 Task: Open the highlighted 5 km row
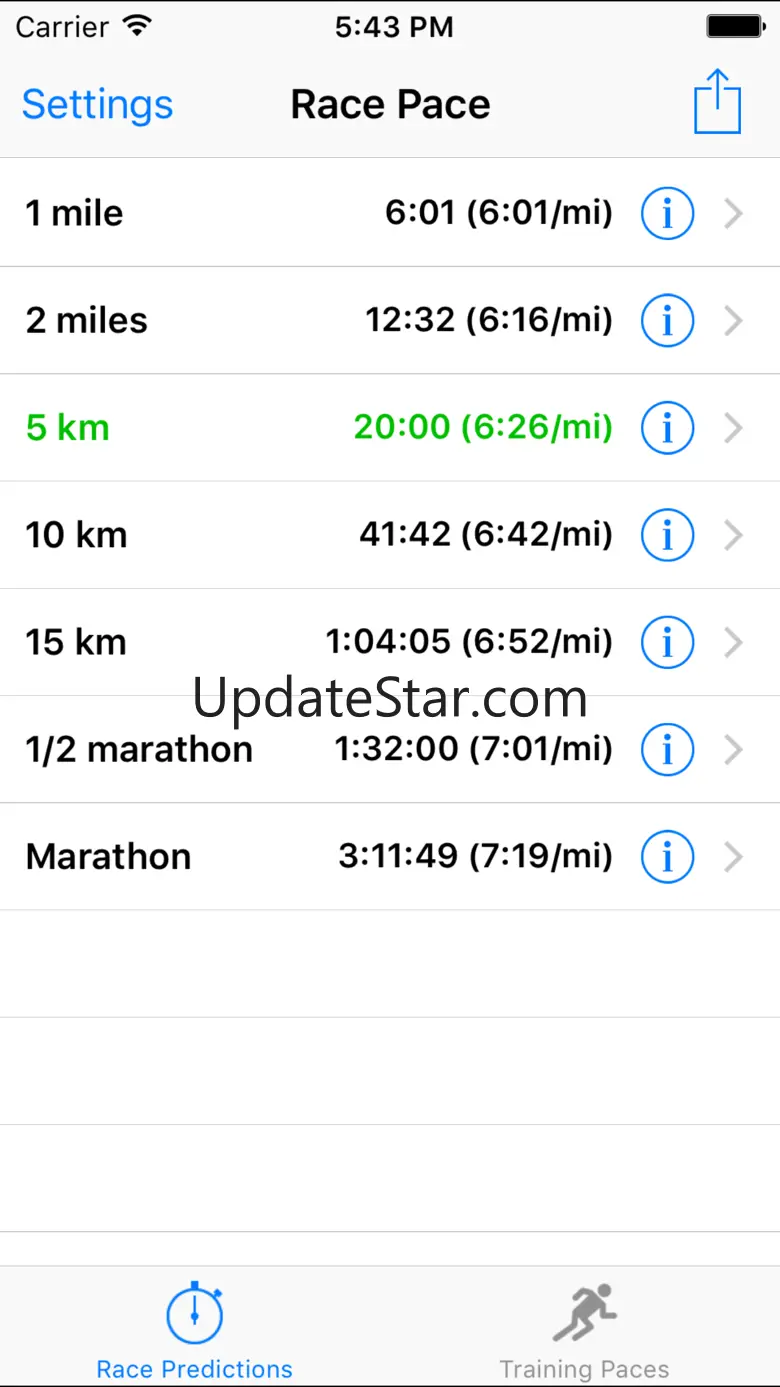pos(300,428)
